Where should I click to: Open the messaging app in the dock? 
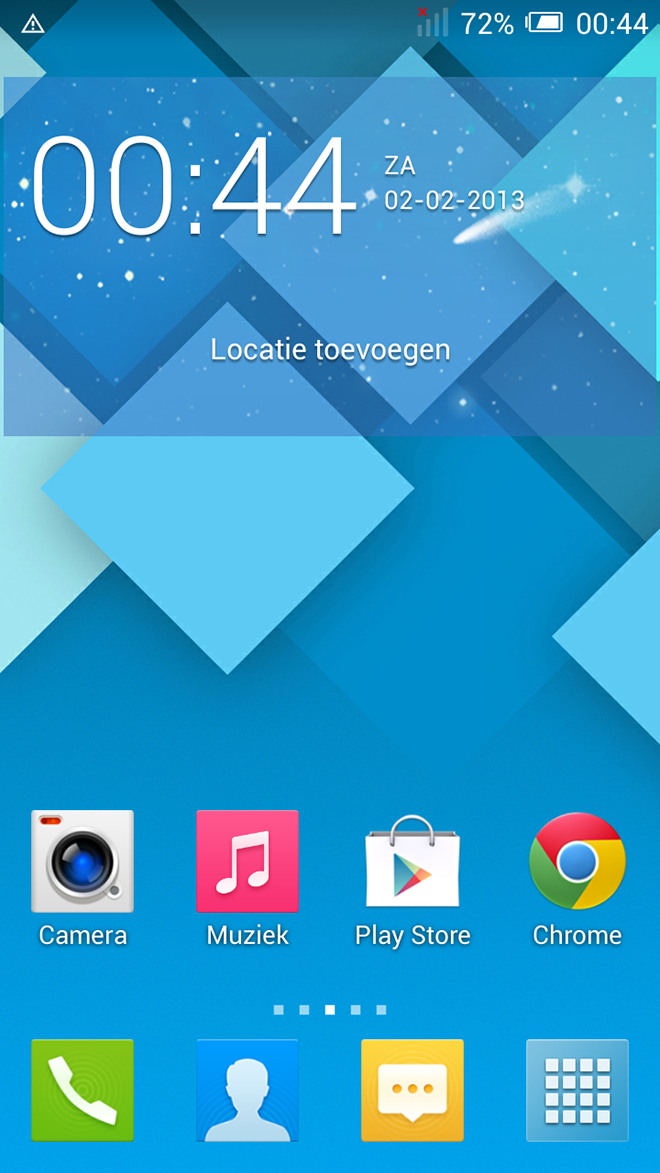tap(412, 1090)
